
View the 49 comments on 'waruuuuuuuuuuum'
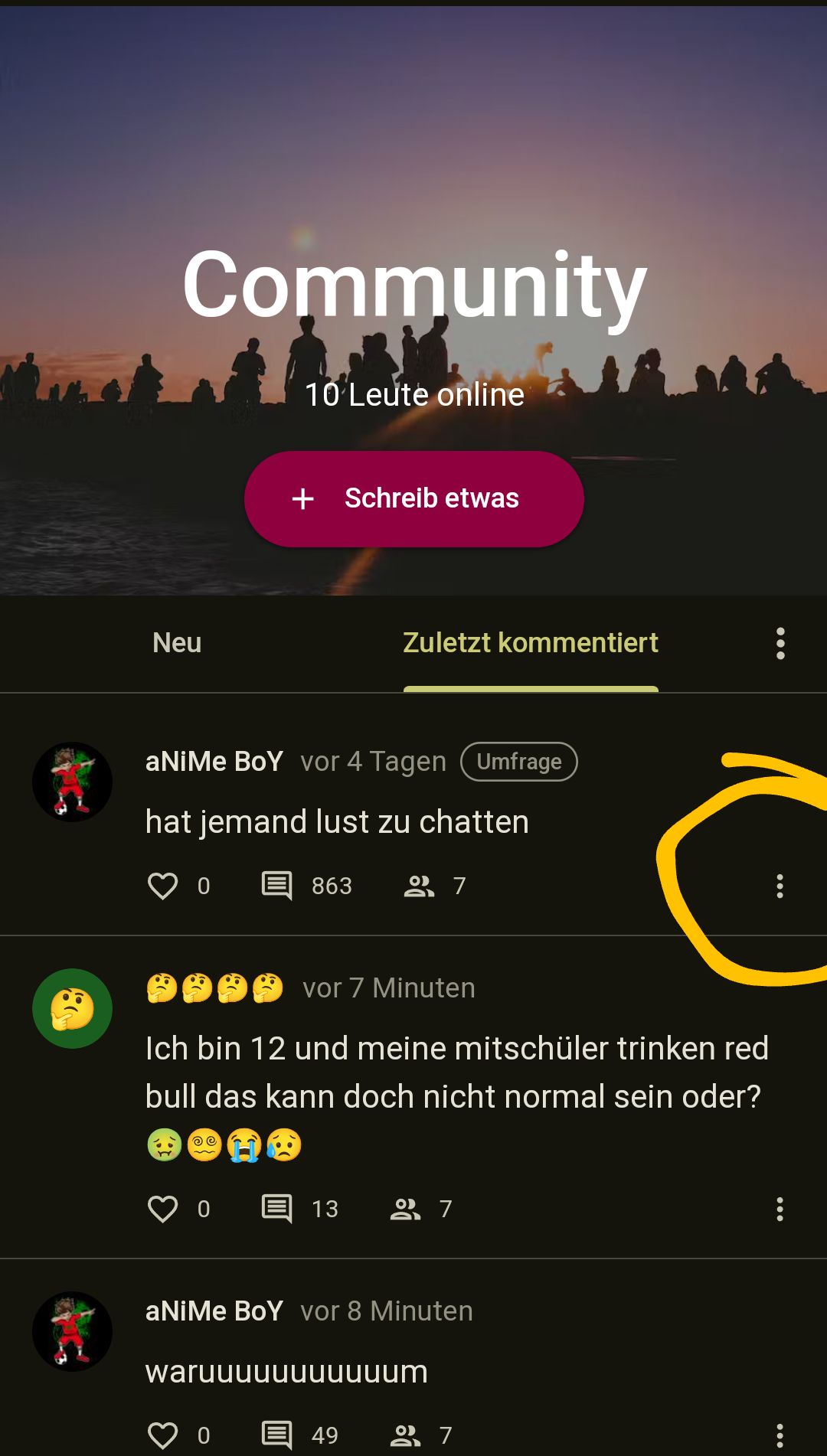click(277, 1435)
